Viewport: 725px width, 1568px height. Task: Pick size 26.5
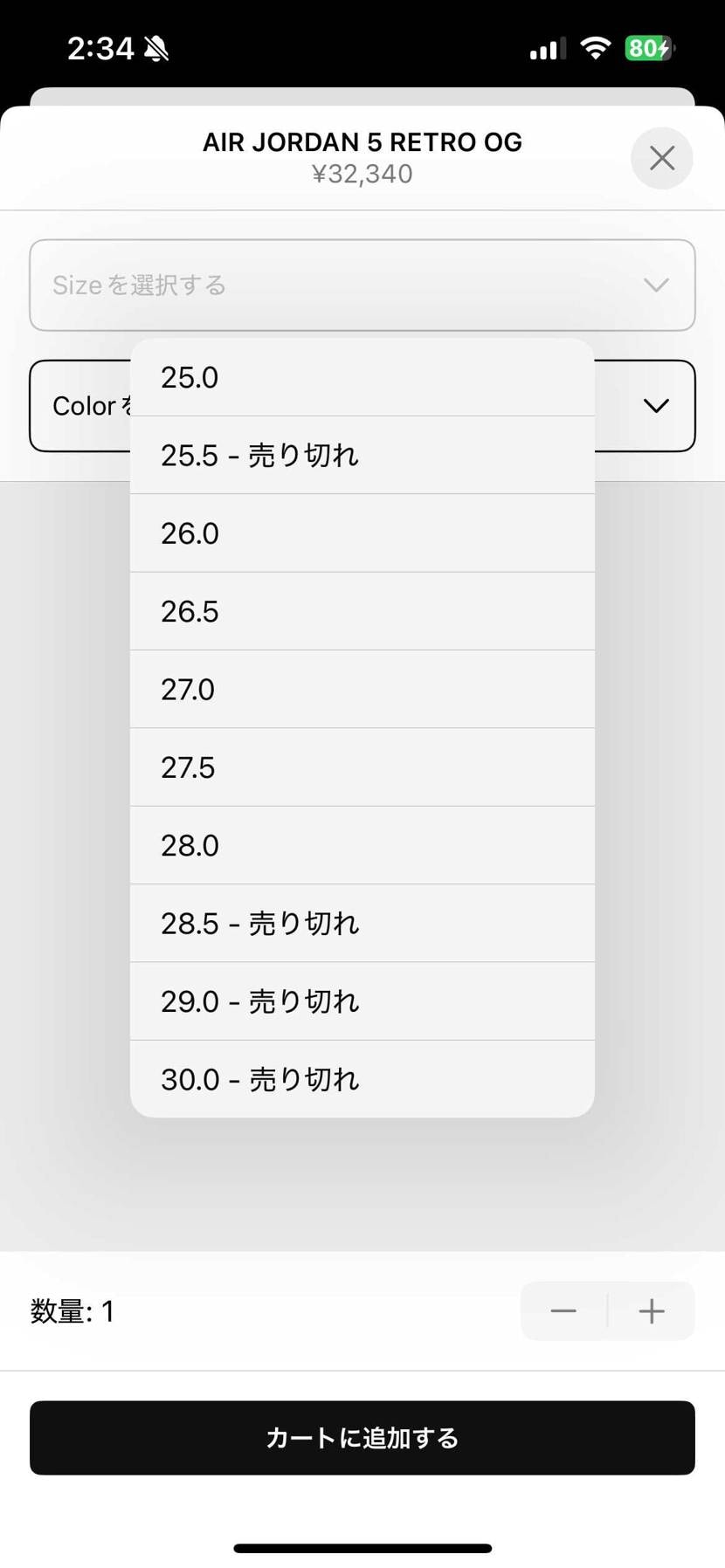click(362, 611)
